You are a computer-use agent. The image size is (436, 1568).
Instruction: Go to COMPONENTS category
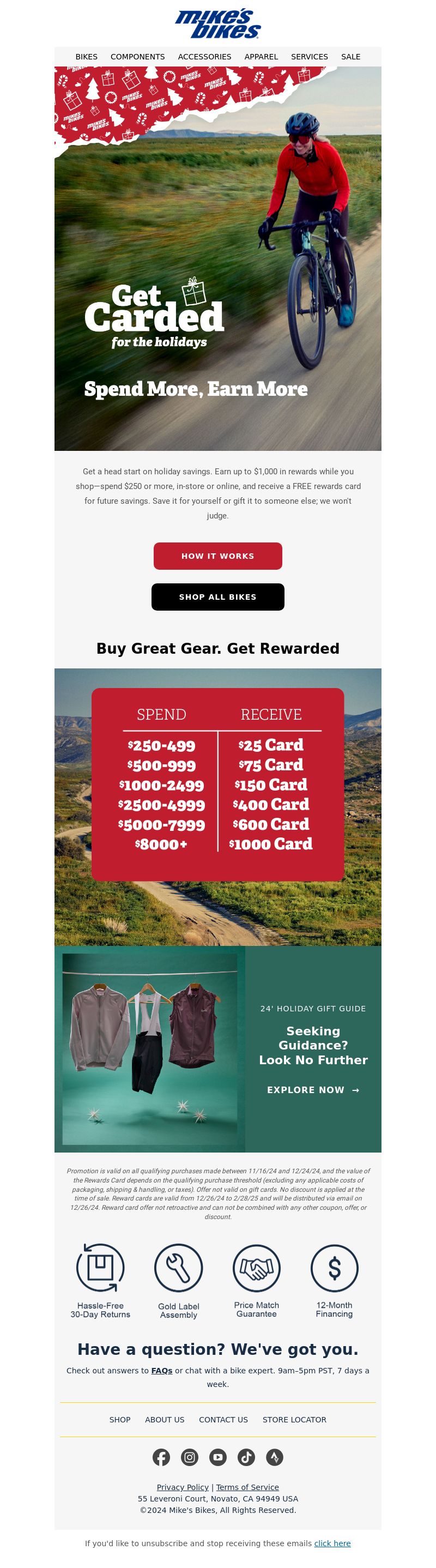(x=137, y=57)
